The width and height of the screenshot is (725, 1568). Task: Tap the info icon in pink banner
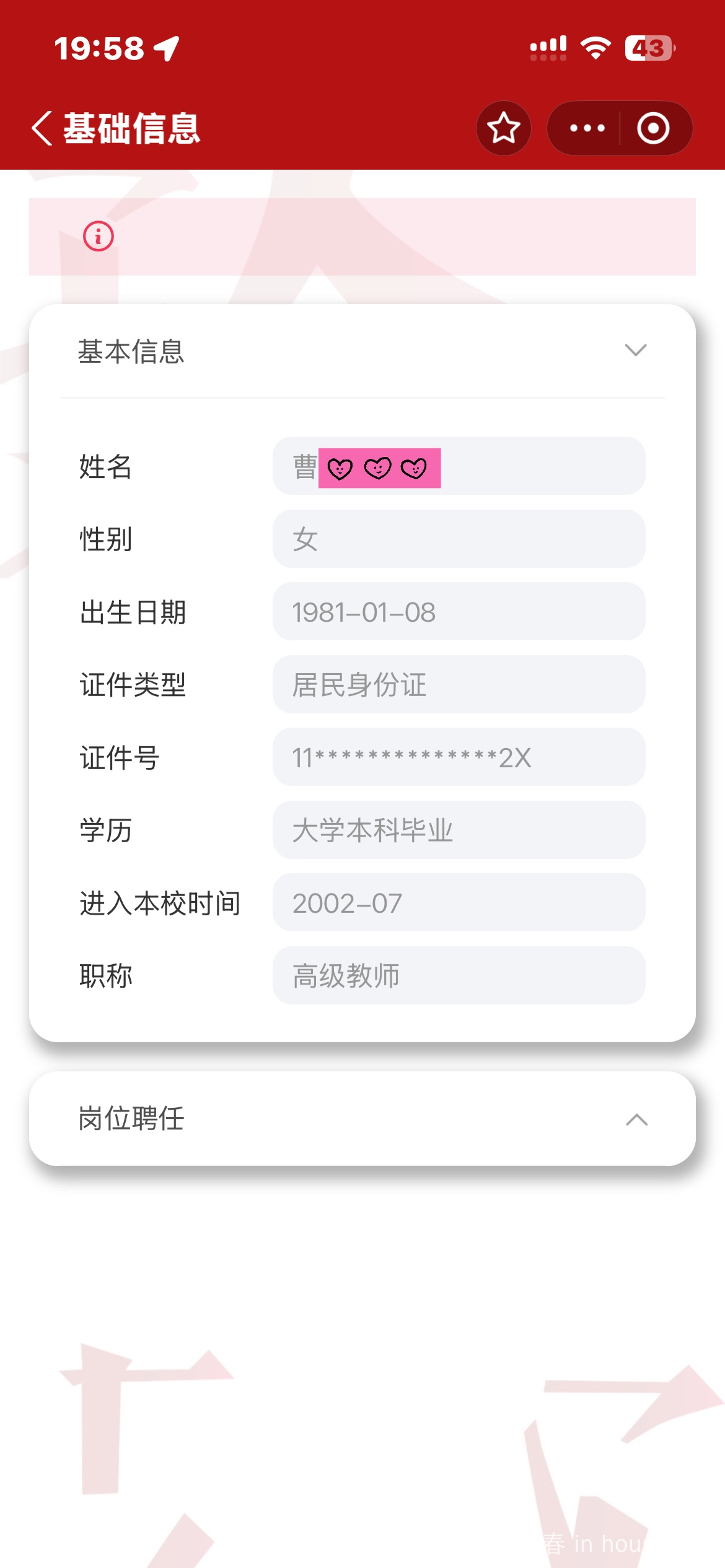pos(99,236)
